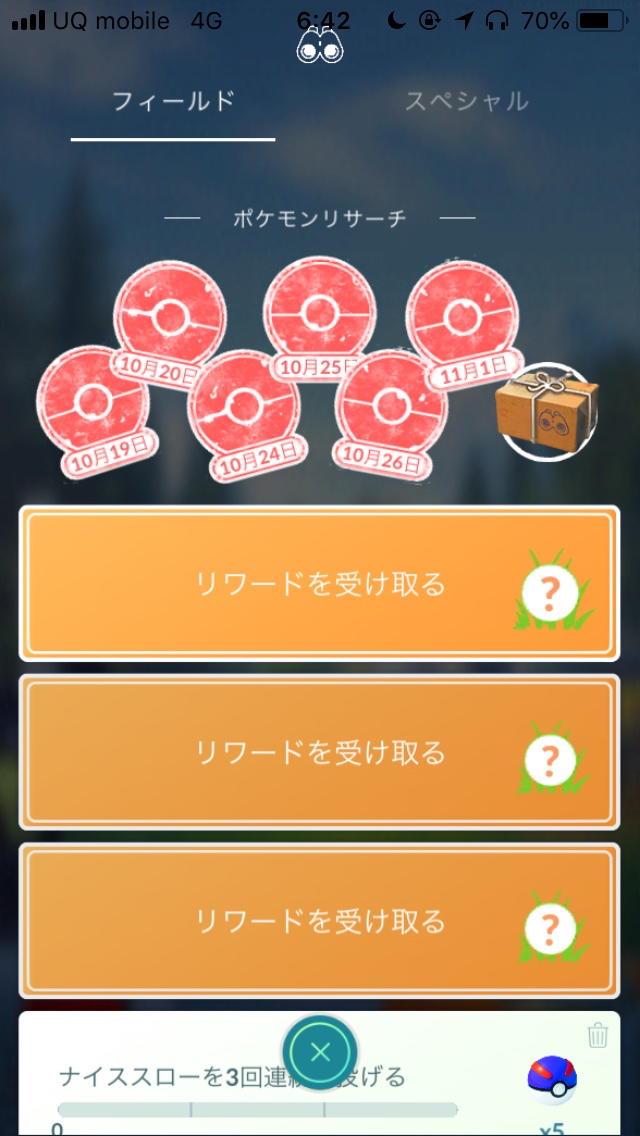Claim the リワードを受け取る reward just below the stamps

click(319, 583)
